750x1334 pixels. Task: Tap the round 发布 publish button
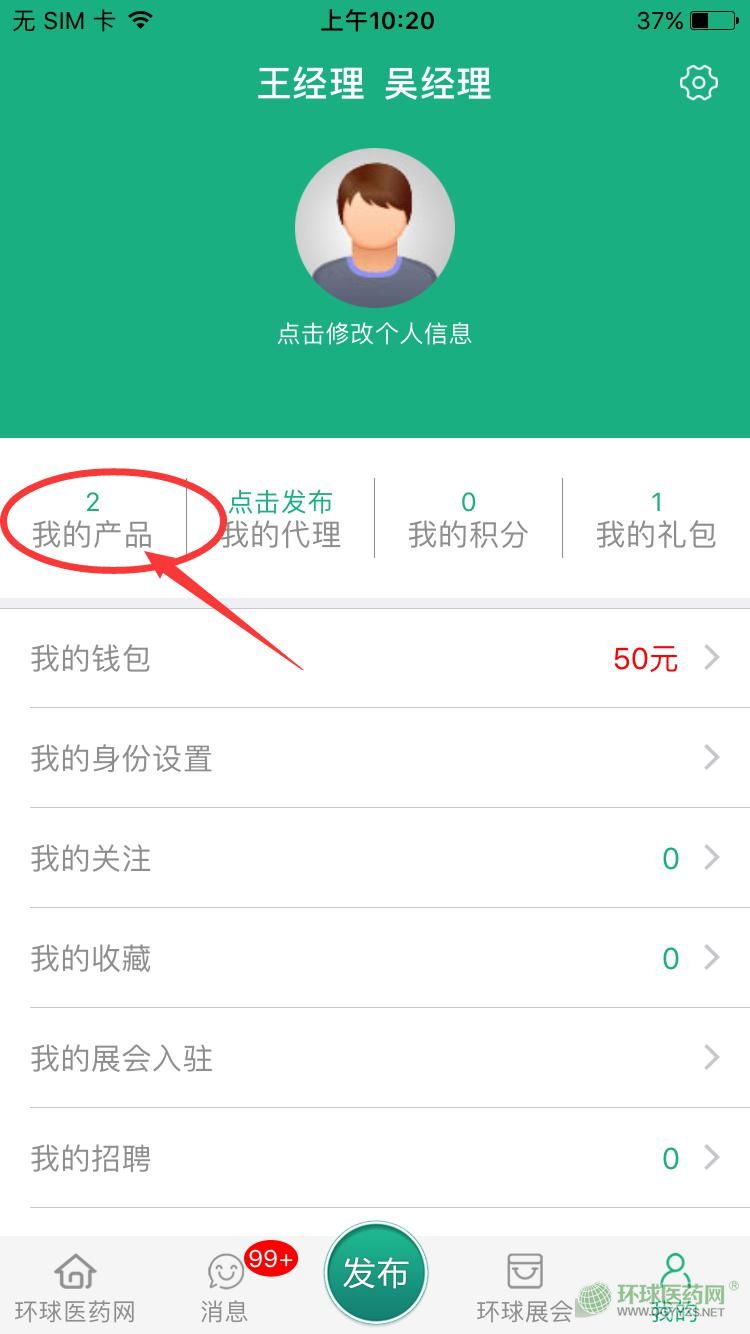[376, 1273]
